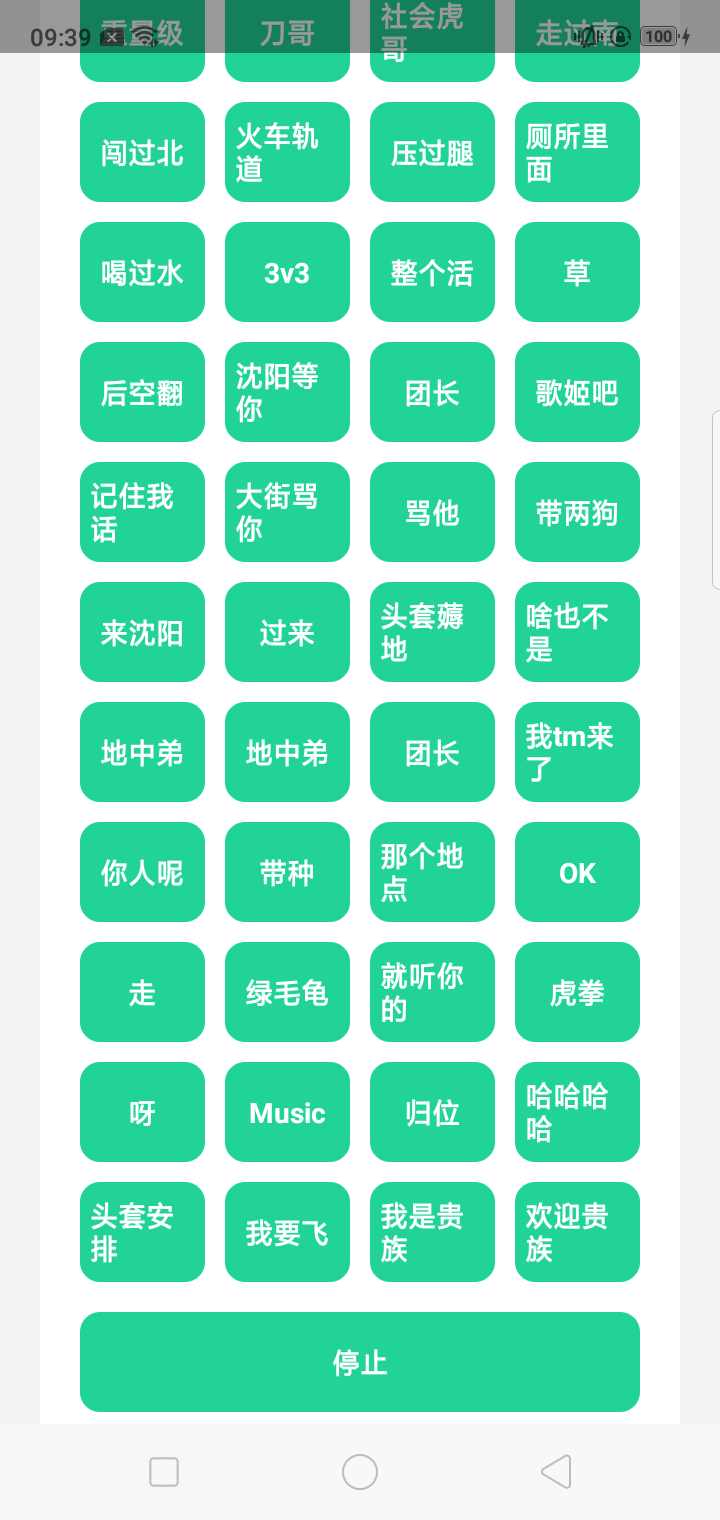
Task: Tap the 压过腿 sound clip
Action: click(x=432, y=152)
